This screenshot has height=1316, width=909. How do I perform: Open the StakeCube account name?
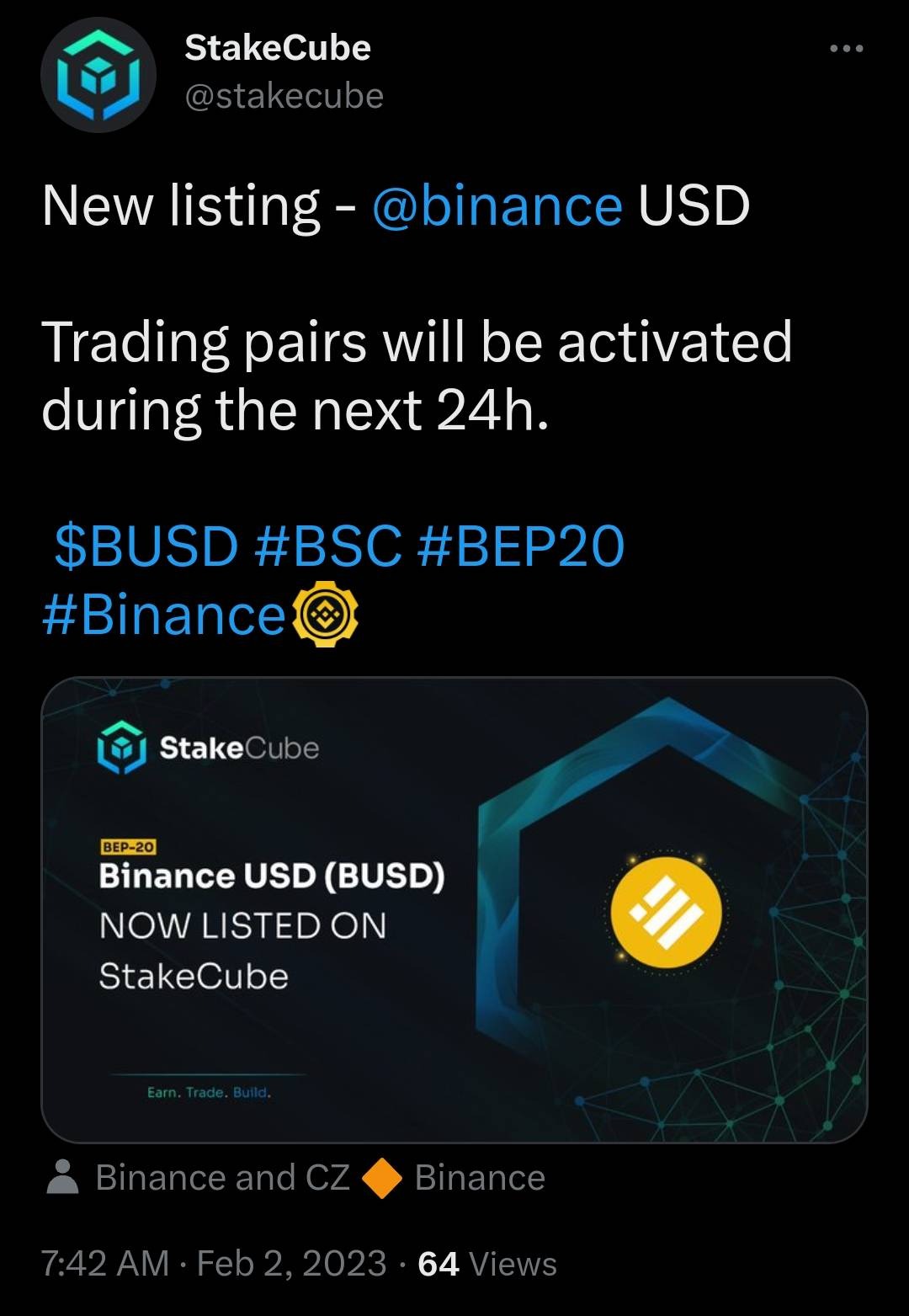[277, 48]
